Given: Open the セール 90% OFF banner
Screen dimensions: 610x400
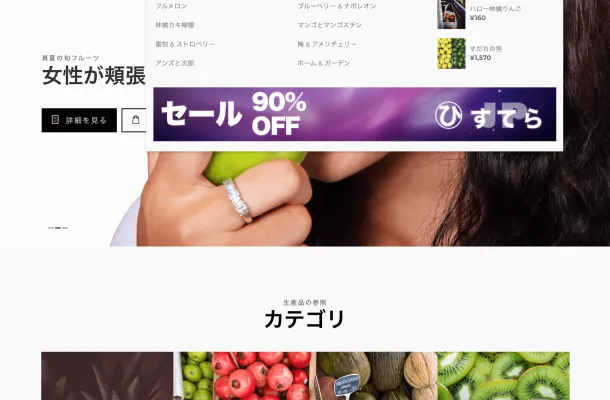Looking at the screenshot, I should (x=354, y=114).
